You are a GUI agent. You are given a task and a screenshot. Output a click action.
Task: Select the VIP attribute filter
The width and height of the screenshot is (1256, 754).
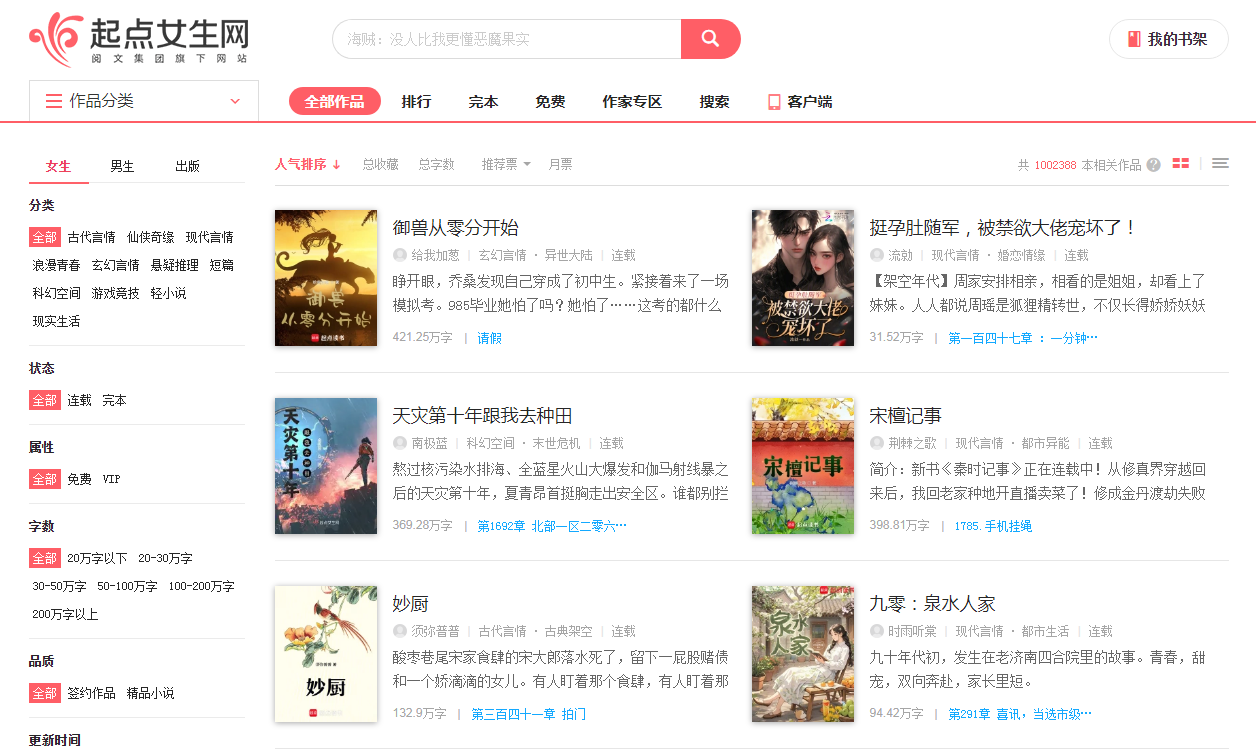click(111, 479)
